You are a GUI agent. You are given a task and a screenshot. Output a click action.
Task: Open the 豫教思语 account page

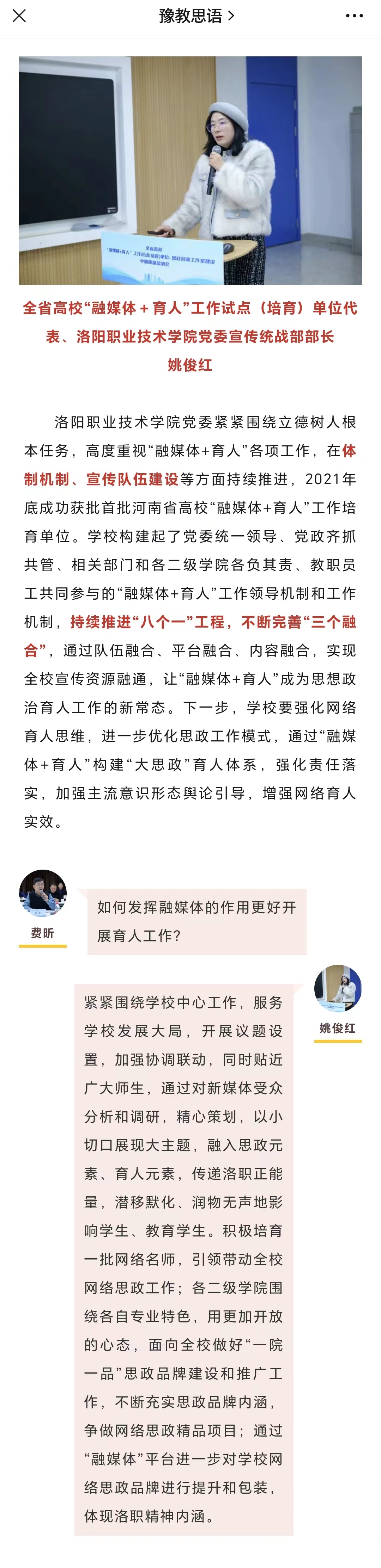(195, 17)
